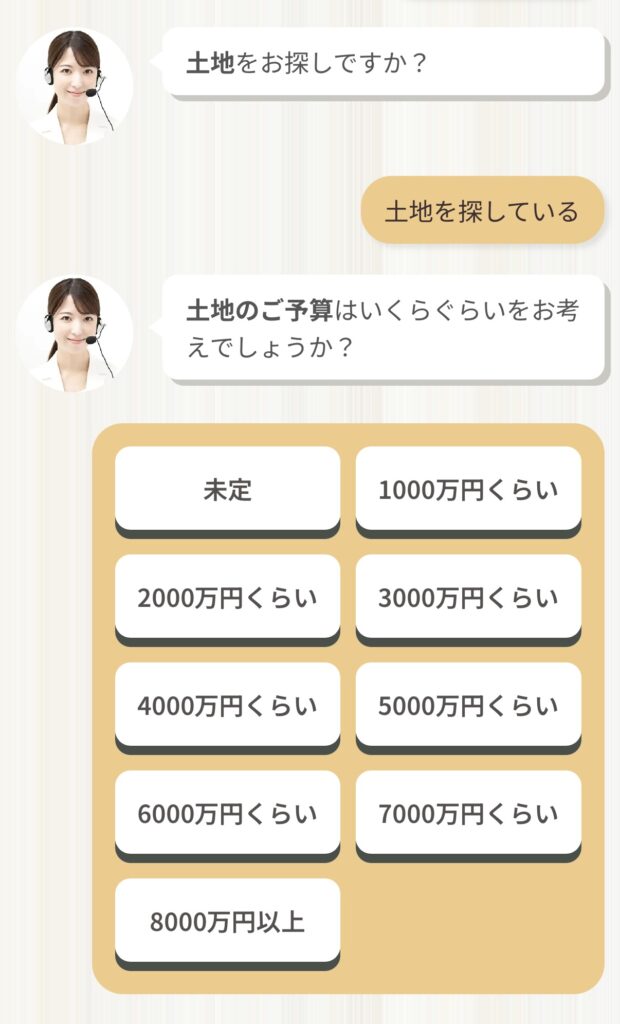
Task: Pick the 2000万円くらい option
Action: click(x=227, y=598)
